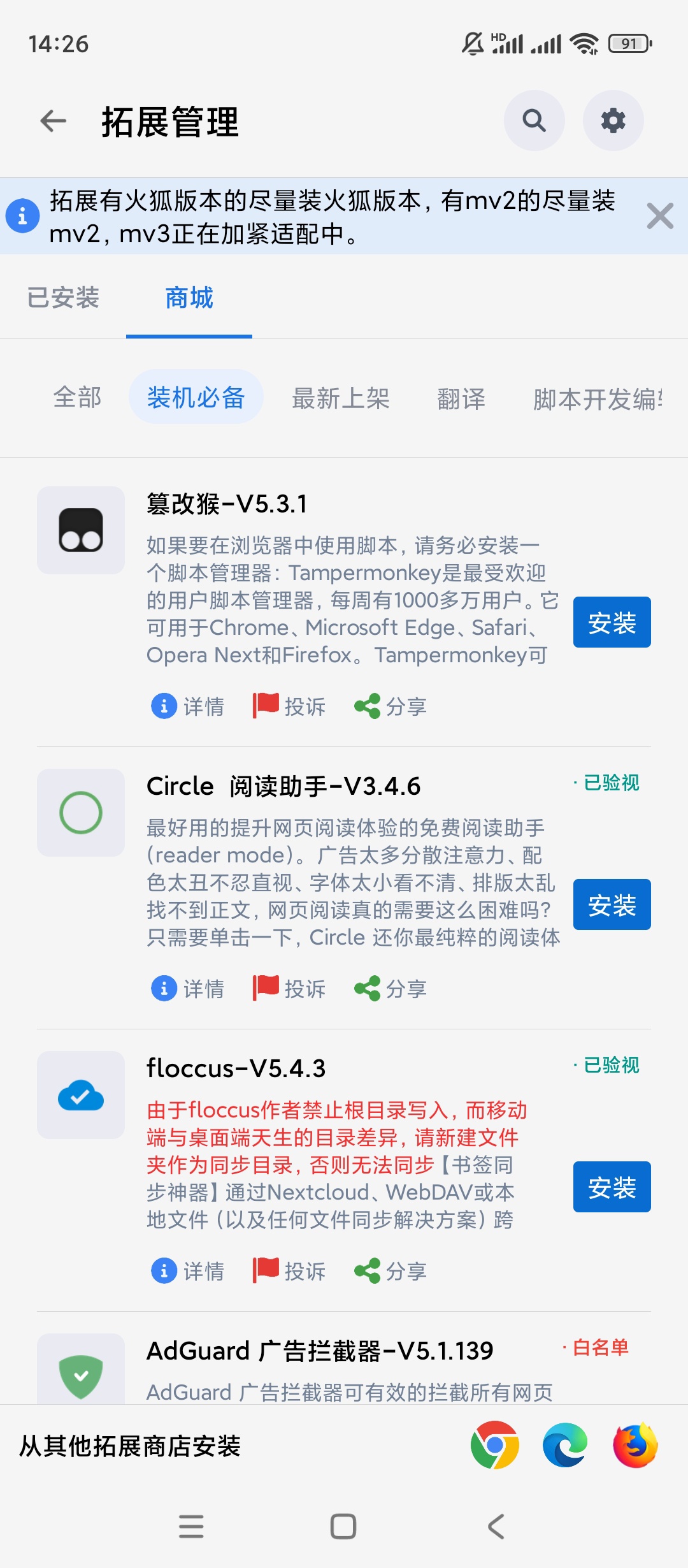Open 详情 for floccus
The height and width of the screenshot is (1568, 688).
point(188,1271)
